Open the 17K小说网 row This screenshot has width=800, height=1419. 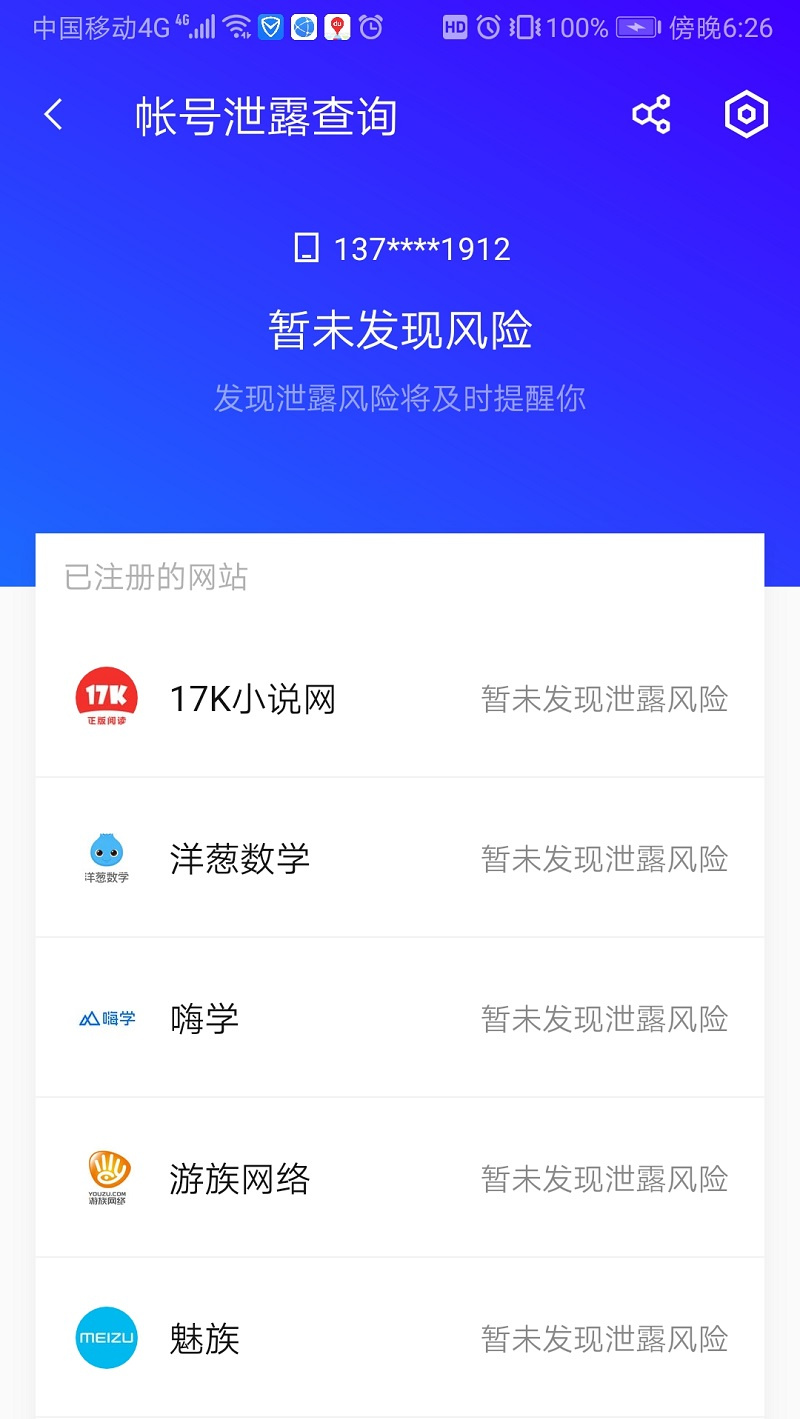400,698
